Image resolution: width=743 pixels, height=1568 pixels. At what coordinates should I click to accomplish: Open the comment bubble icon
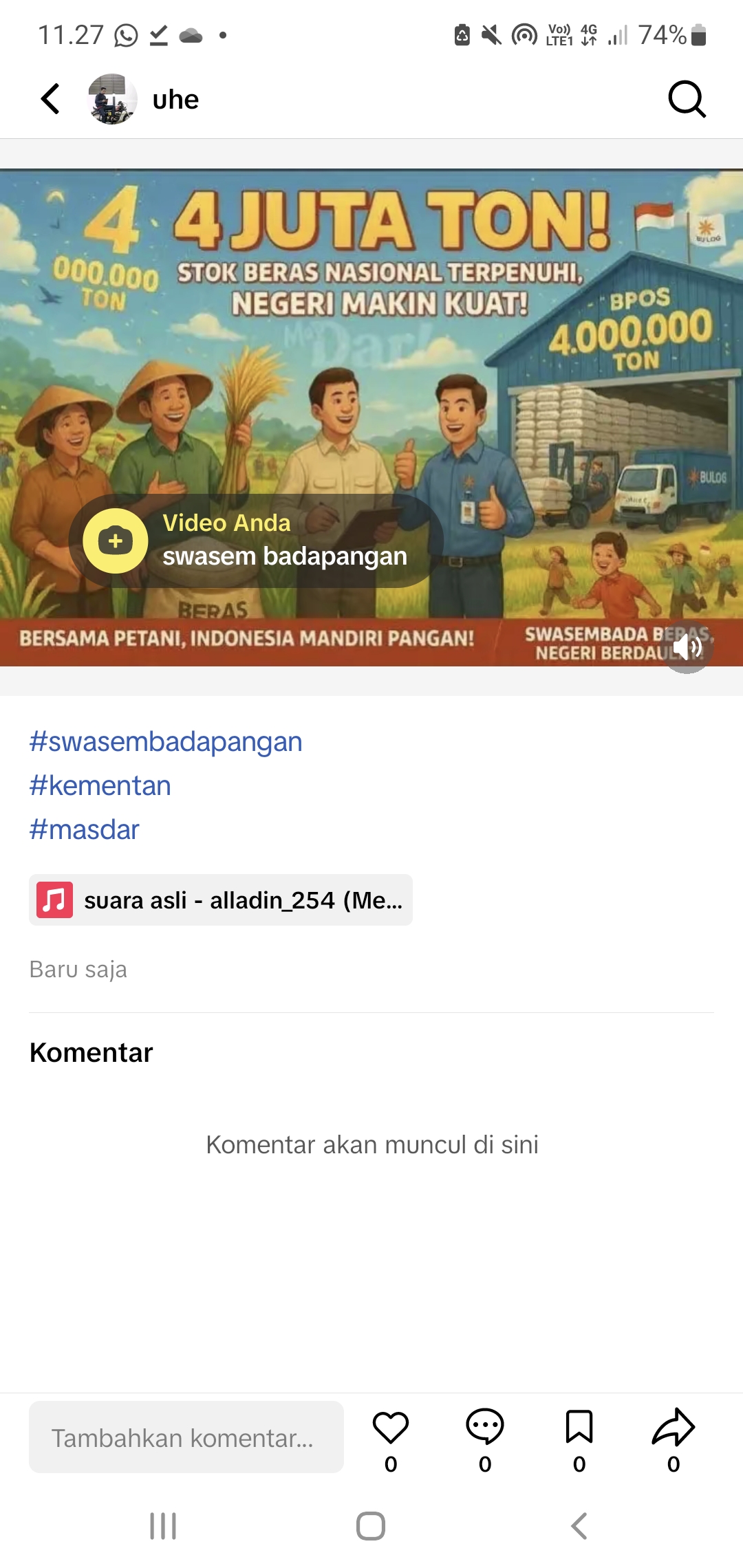485,1427
